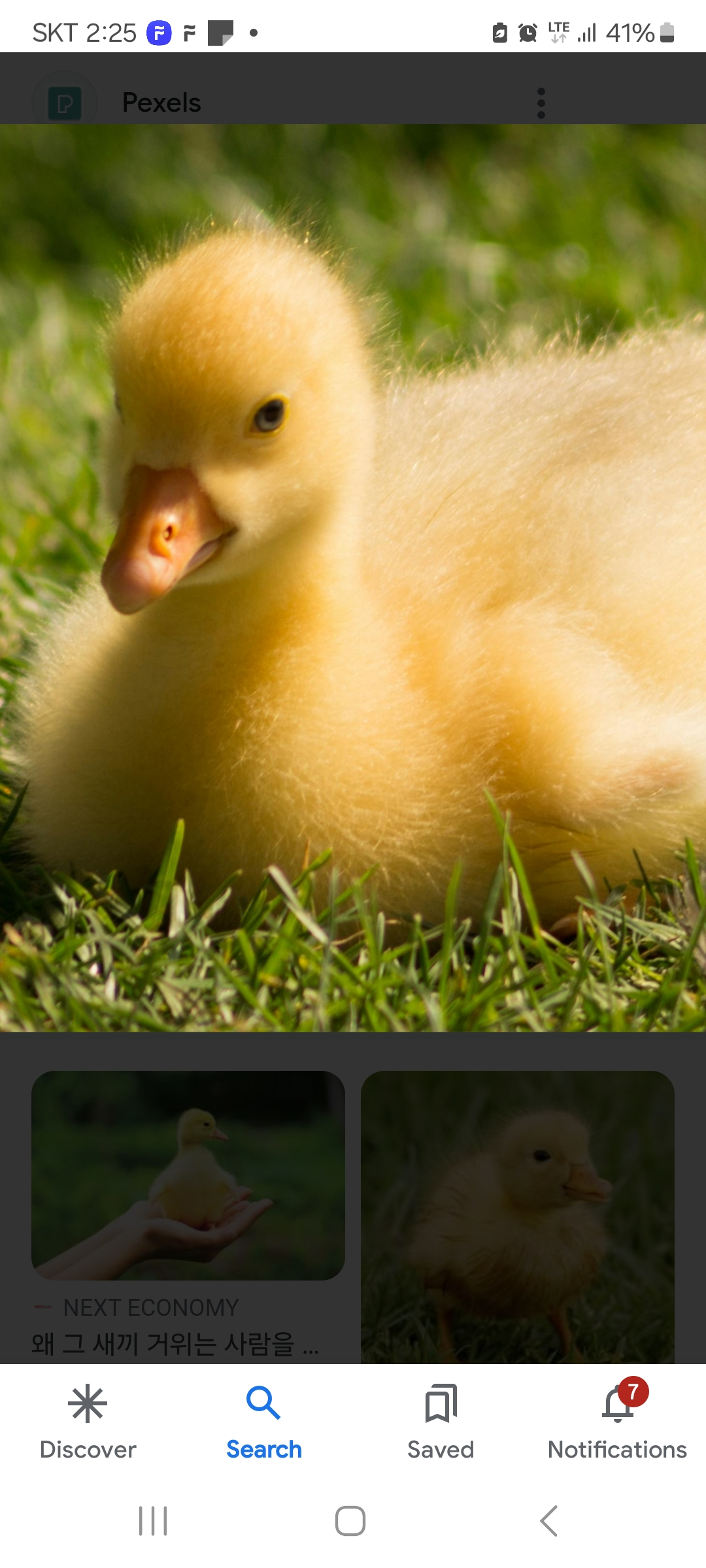Viewport: 706px width, 1568px height.
Task: Open the NEXT ECONOMY duckling-in-hand image
Action: pyautogui.click(x=188, y=1175)
